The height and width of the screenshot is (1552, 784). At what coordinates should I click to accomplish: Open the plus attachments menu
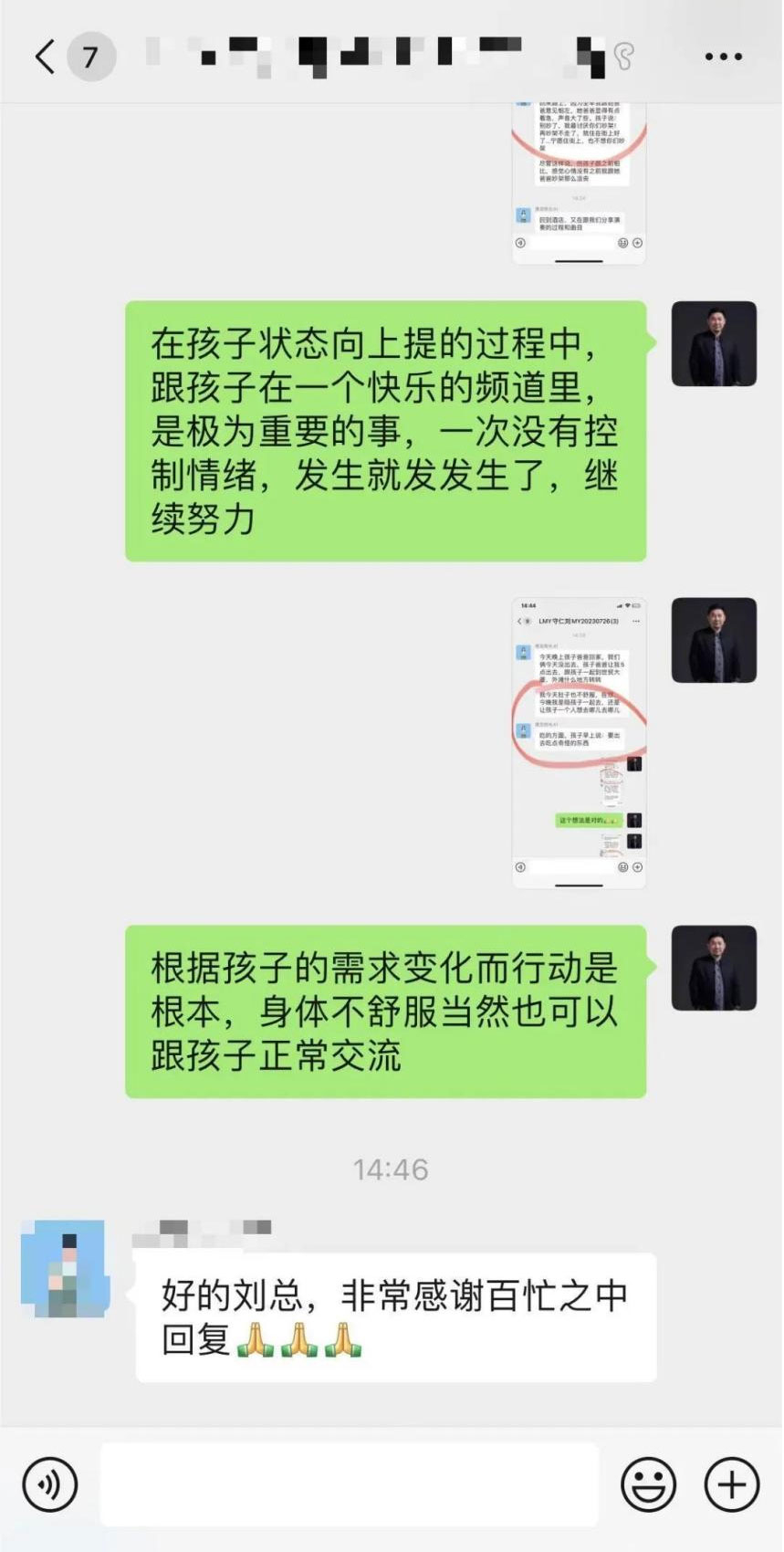pyautogui.click(x=731, y=1484)
